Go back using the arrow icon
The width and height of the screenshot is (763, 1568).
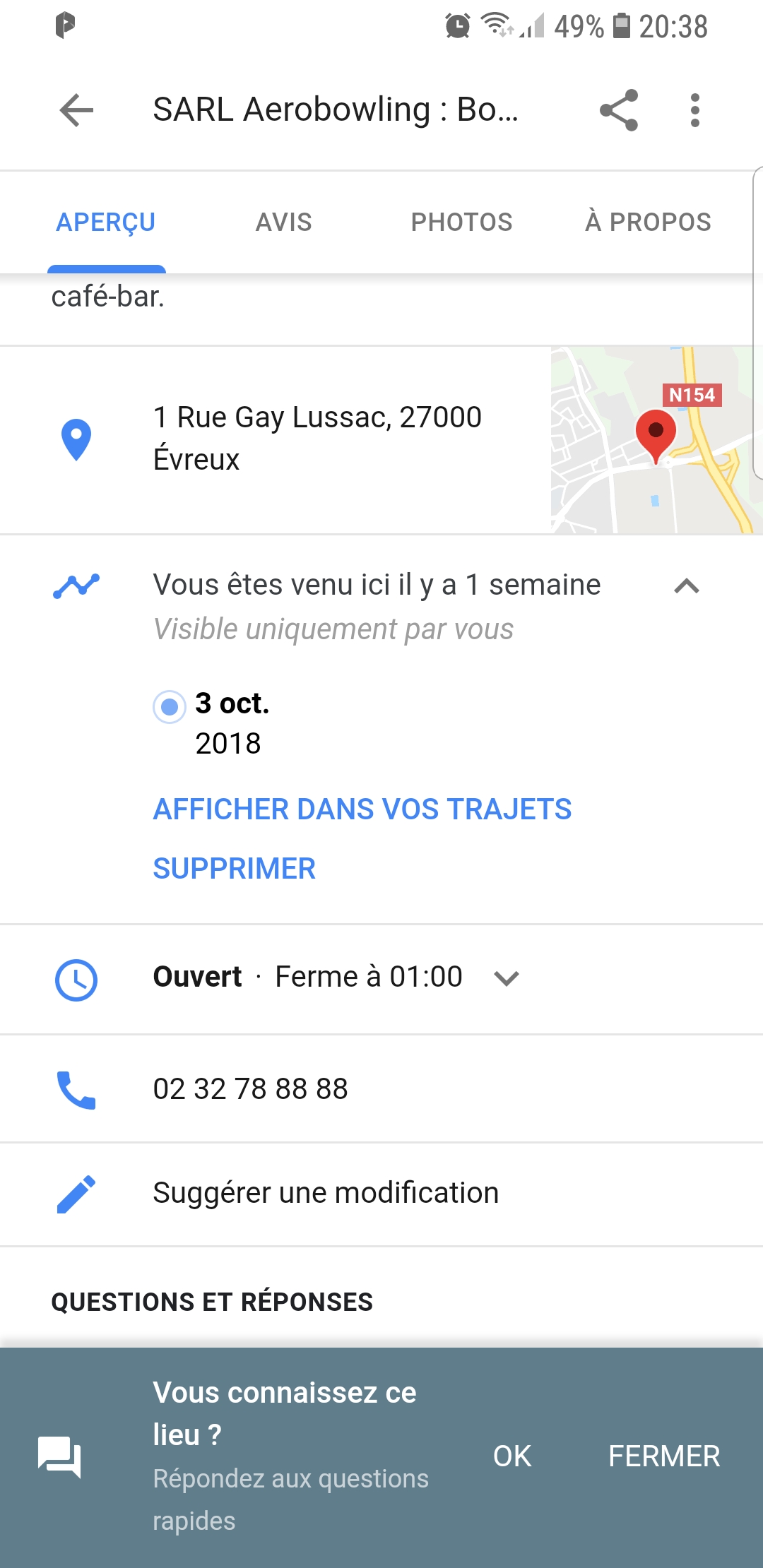[x=76, y=110]
